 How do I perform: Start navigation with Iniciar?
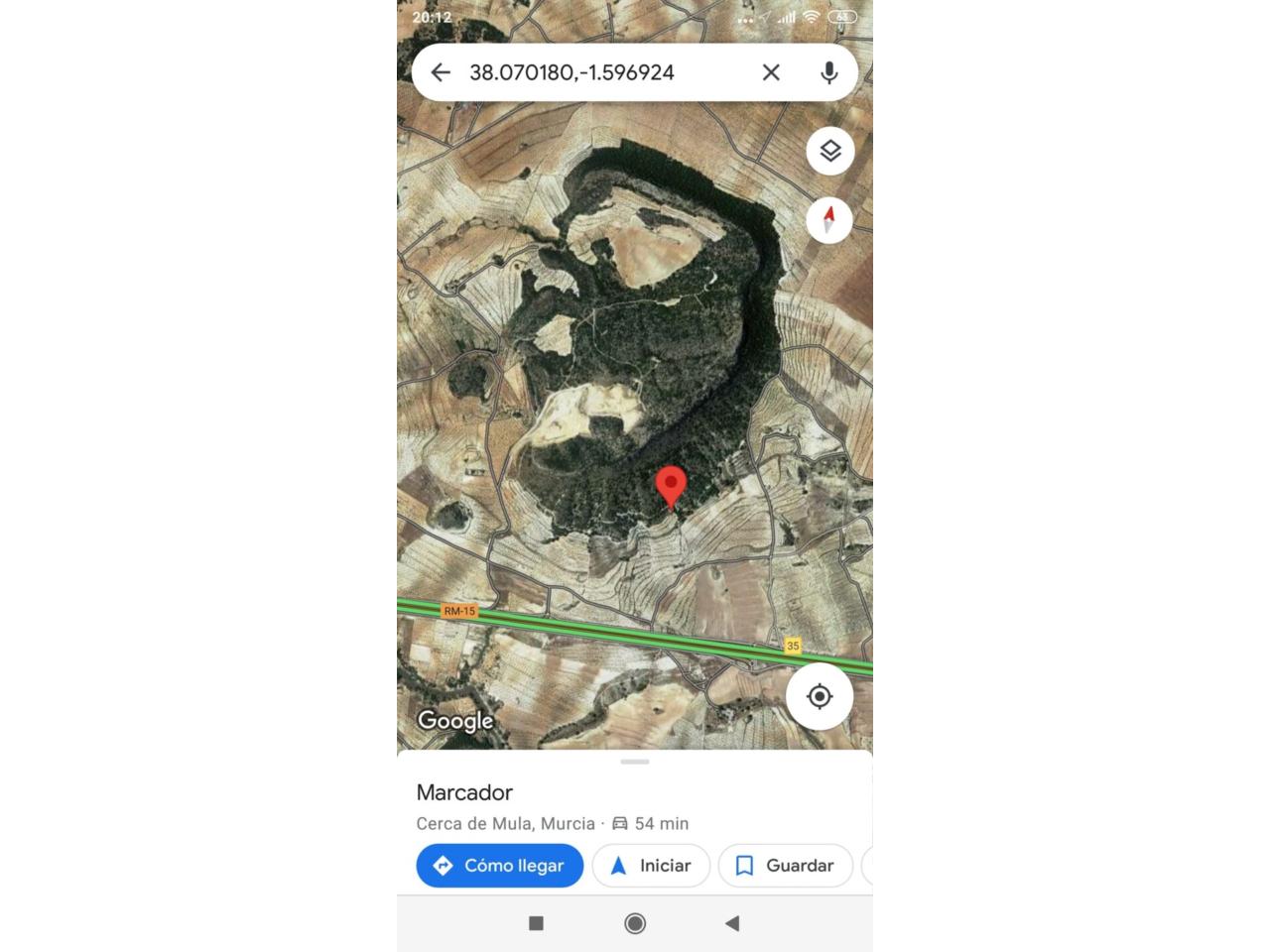point(651,866)
